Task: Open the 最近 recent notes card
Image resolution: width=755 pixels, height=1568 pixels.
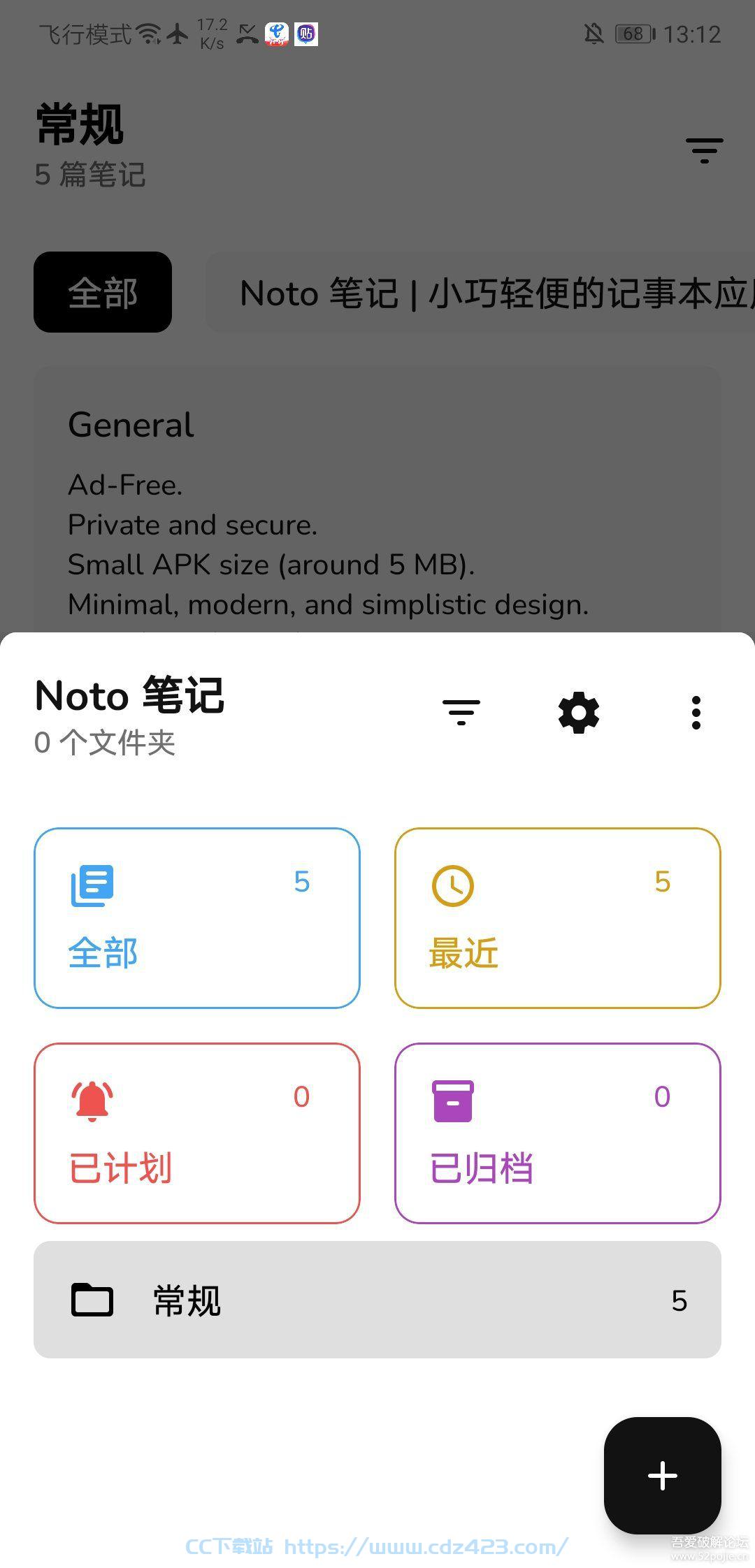Action: (558, 918)
